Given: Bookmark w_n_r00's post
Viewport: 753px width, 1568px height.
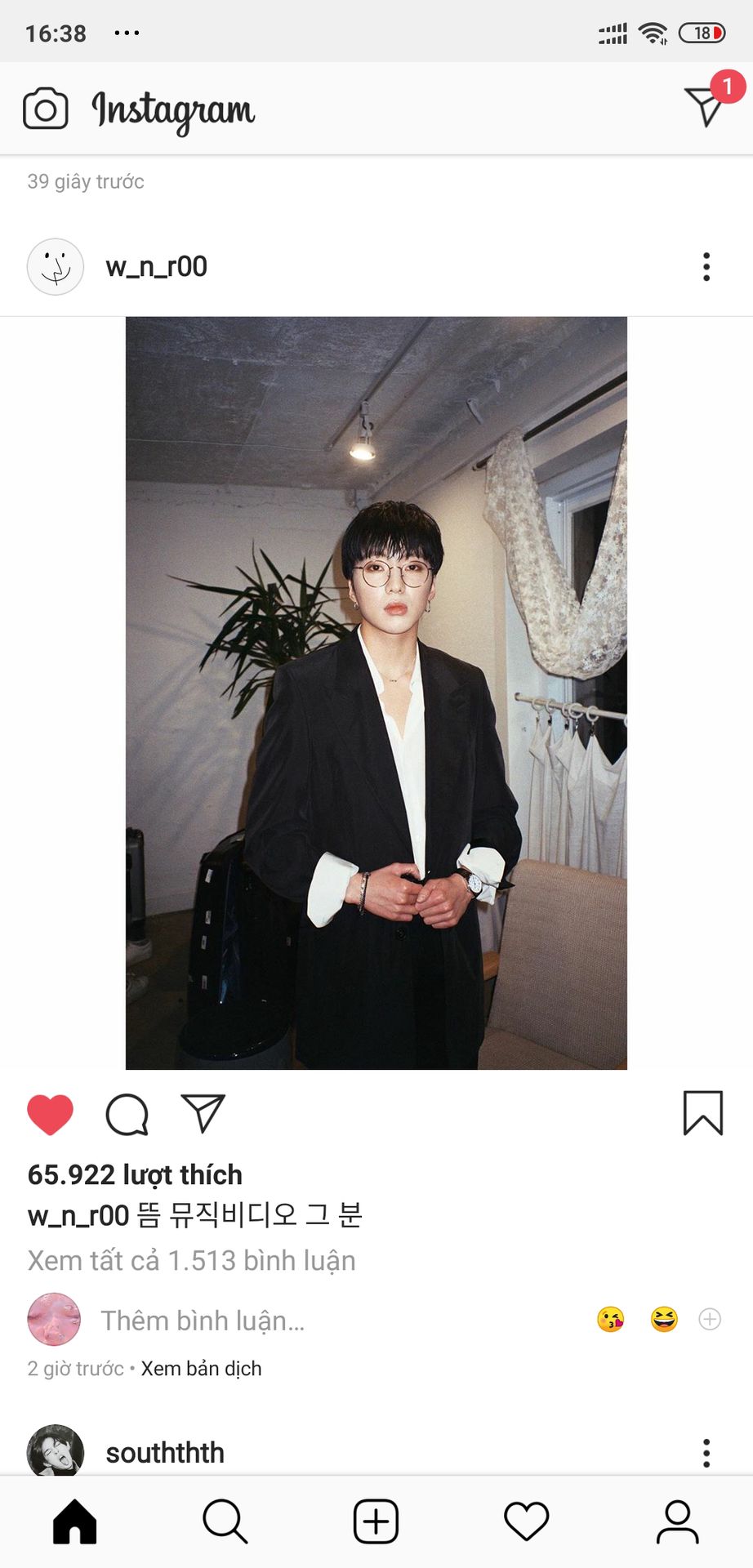Looking at the screenshot, I should click(702, 1113).
